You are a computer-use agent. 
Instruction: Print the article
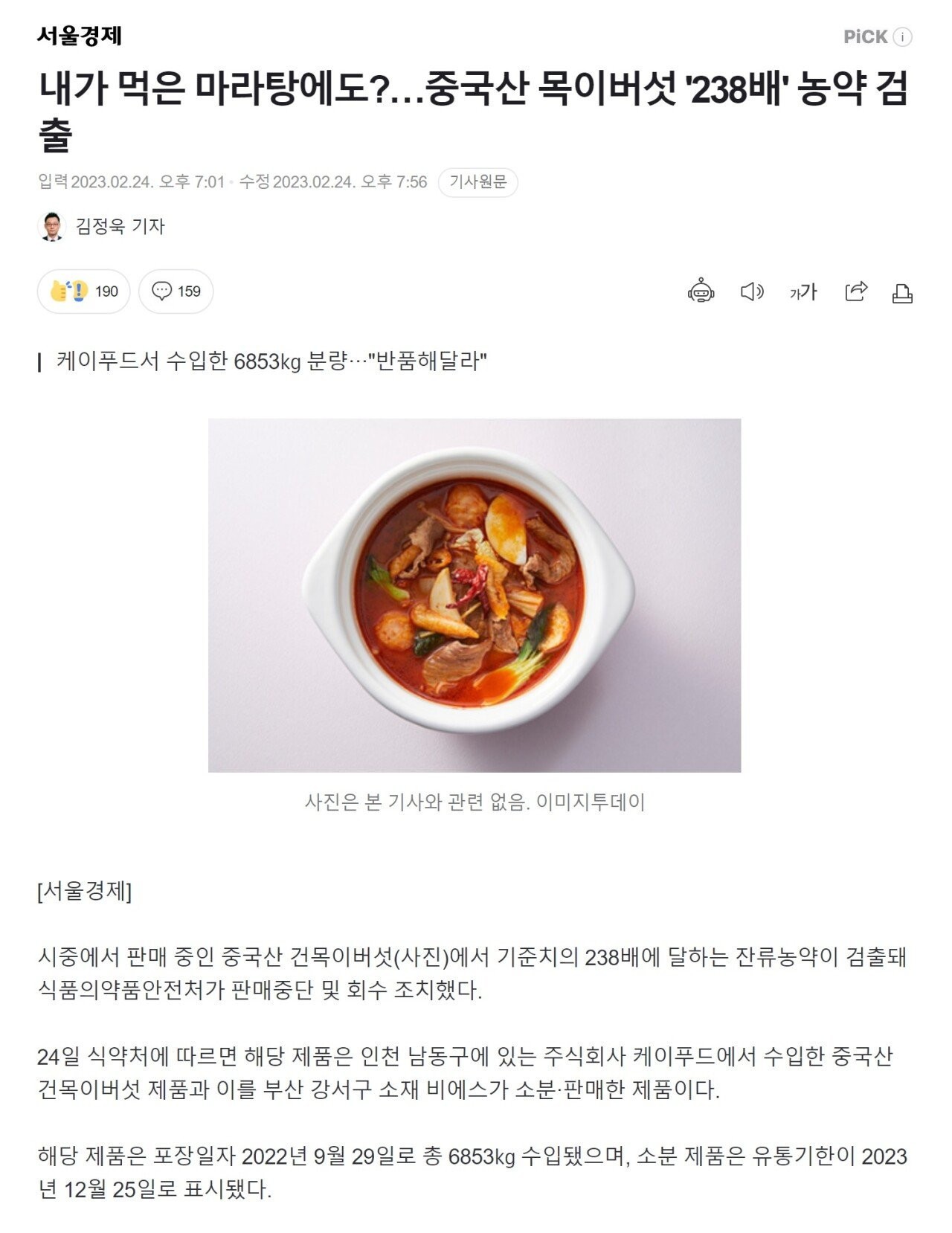[x=902, y=293]
